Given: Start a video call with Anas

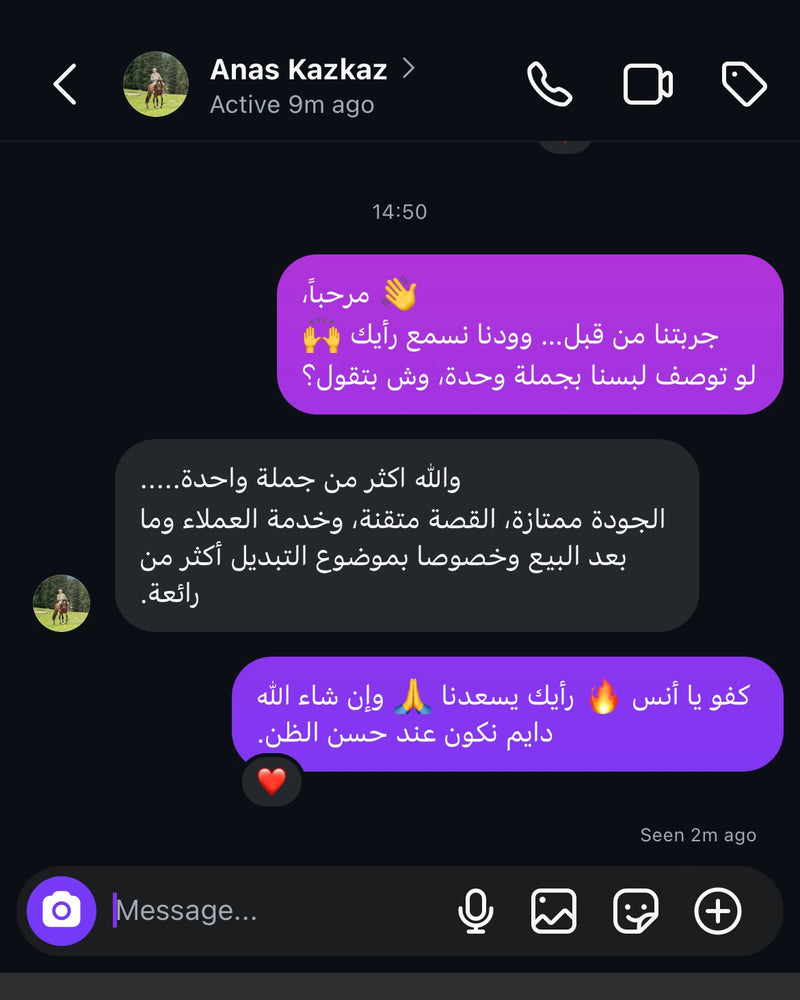Looking at the screenshot, I should click(648, 85).
